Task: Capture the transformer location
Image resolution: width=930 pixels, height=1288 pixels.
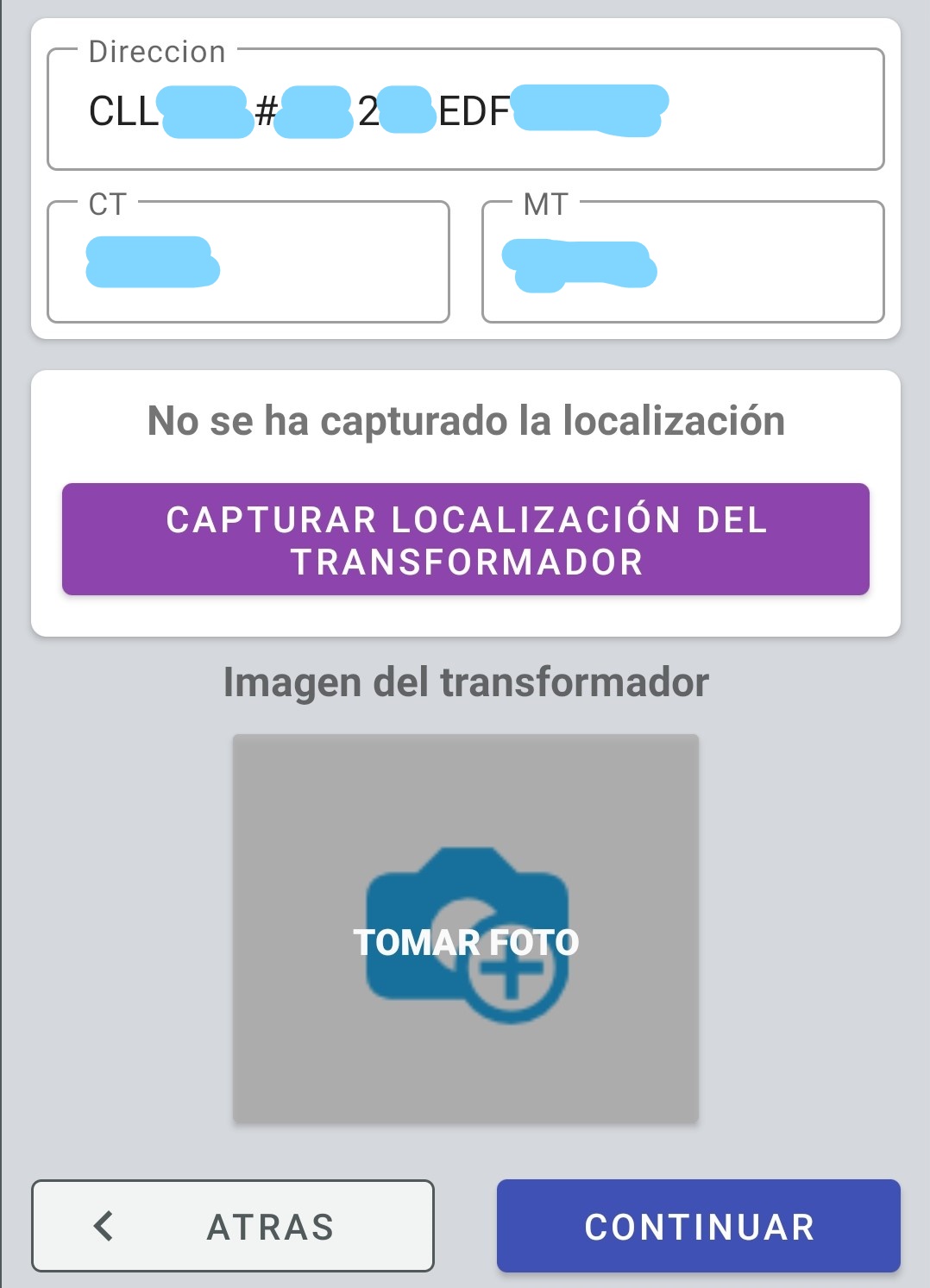Action: [466, 539]
